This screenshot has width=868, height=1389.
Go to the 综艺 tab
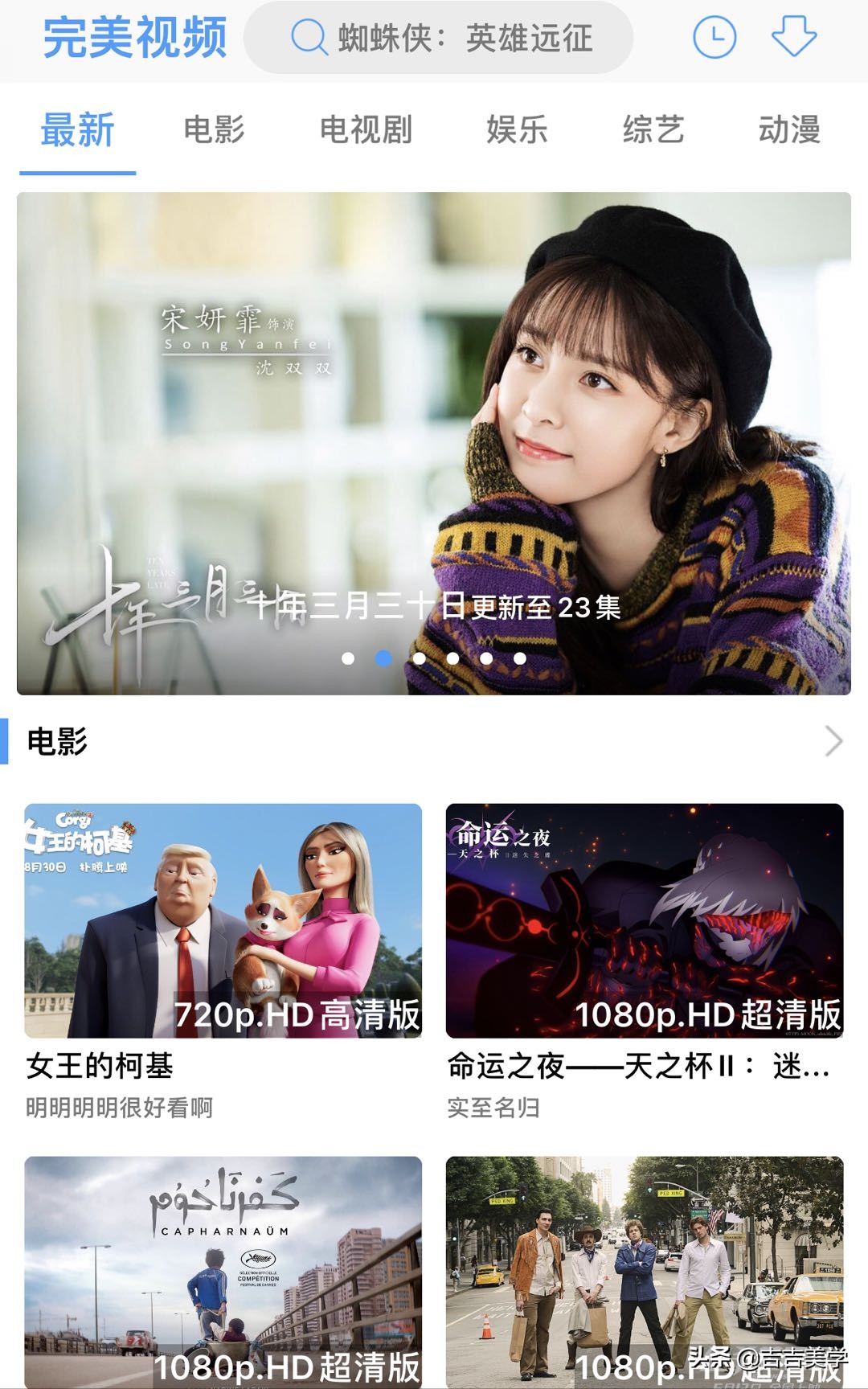click(653, 130)
